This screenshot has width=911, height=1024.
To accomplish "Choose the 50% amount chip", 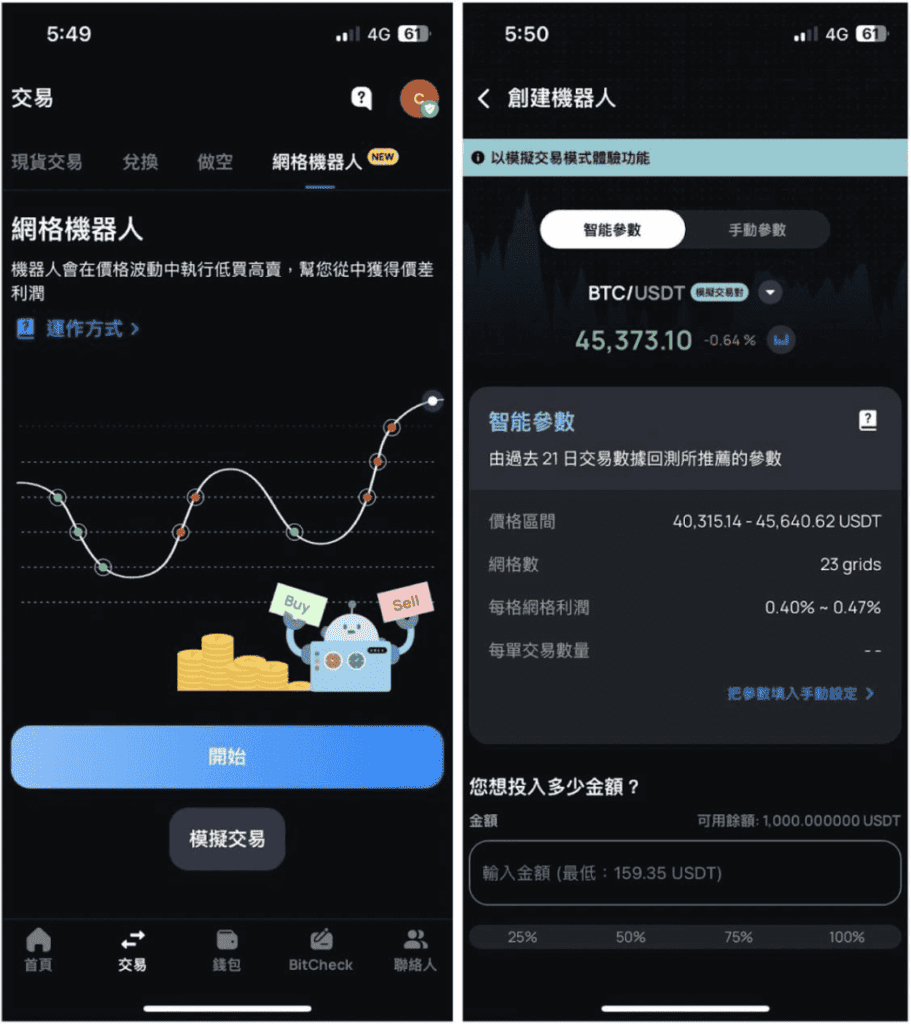I will tap(630, 937).
